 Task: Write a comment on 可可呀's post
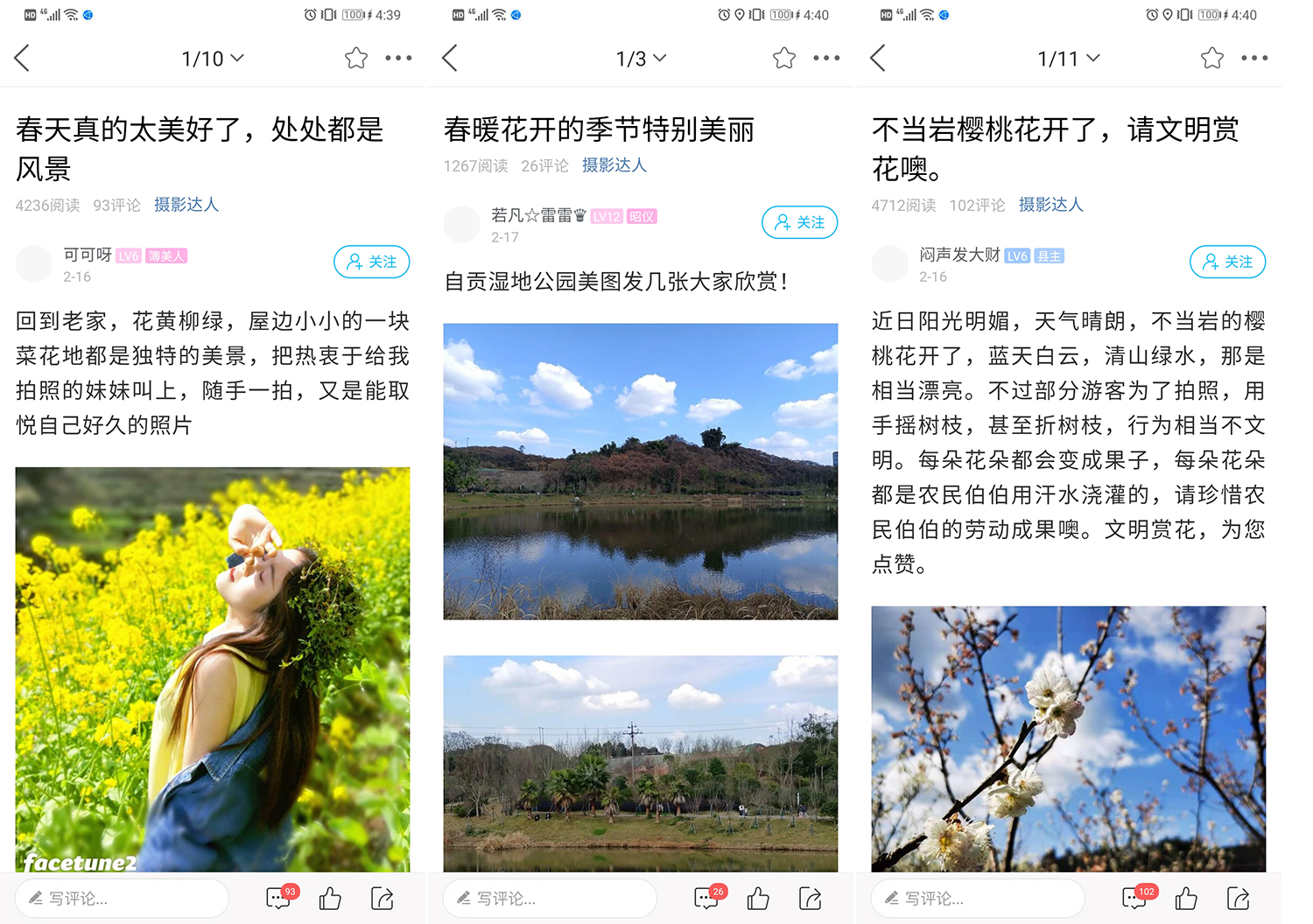(x=123, y=899)
